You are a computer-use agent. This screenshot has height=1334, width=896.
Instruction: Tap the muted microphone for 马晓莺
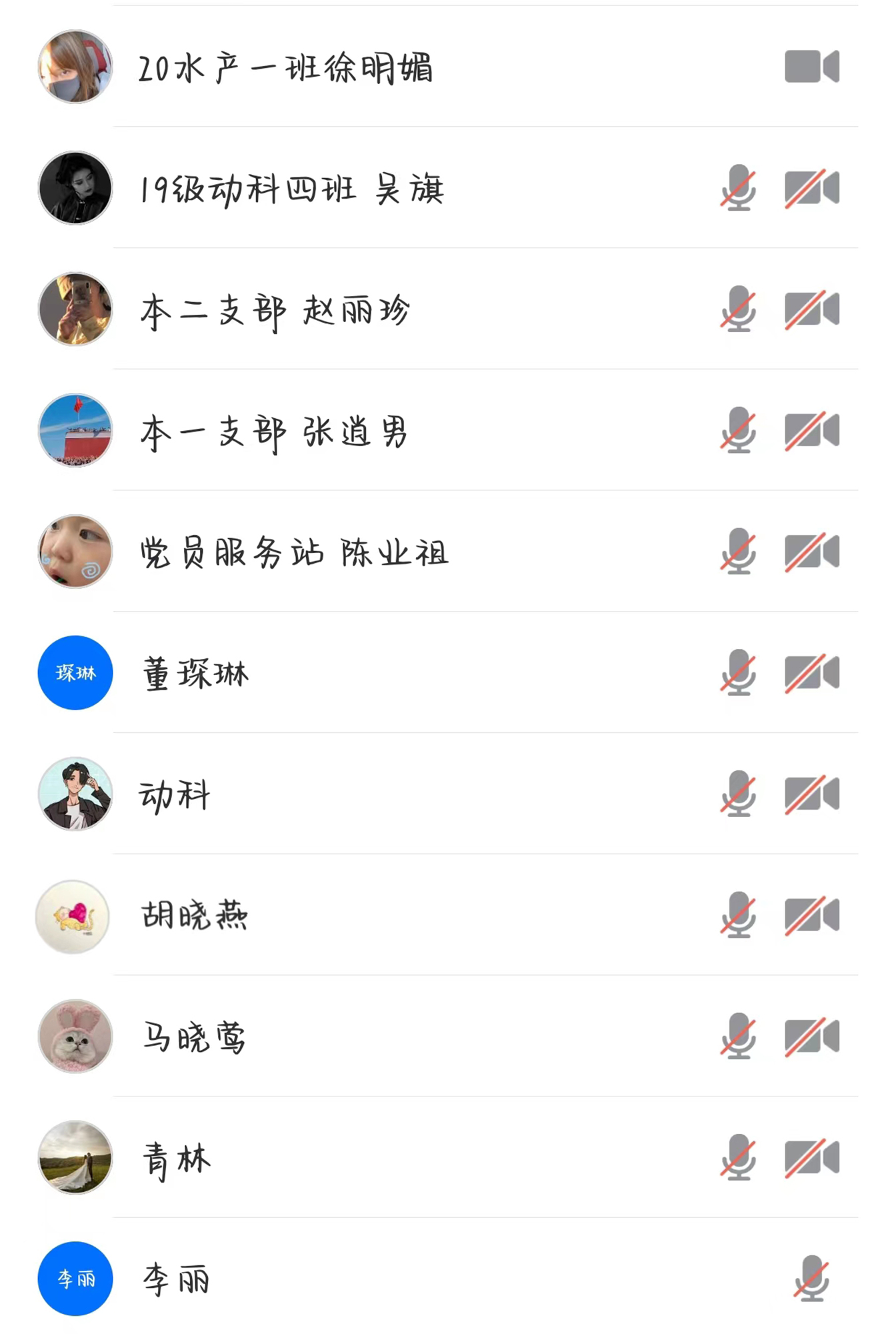[x=738, y=1037]
